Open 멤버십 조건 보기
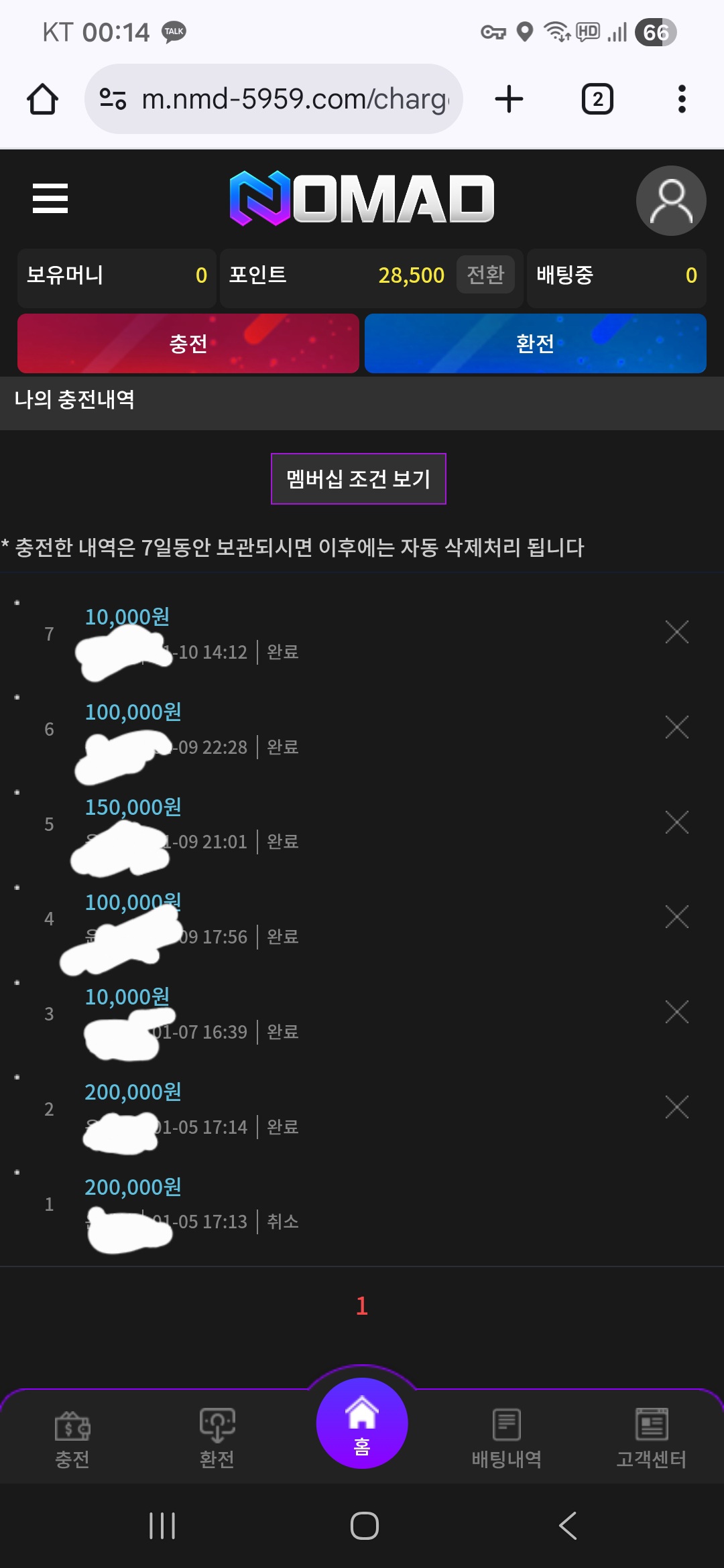Viewport: 724px width, 1568px height. [358, 478]
